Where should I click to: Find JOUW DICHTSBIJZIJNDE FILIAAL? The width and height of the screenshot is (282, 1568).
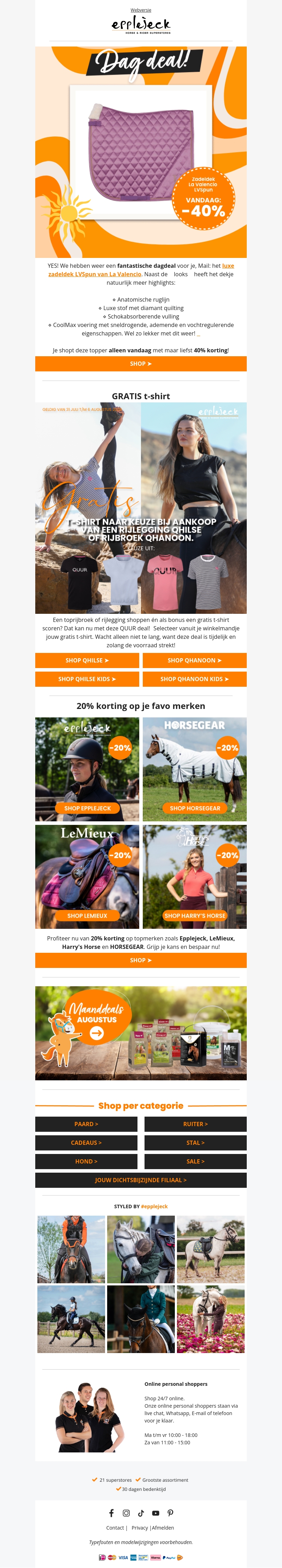click(x=141, y=1180)
